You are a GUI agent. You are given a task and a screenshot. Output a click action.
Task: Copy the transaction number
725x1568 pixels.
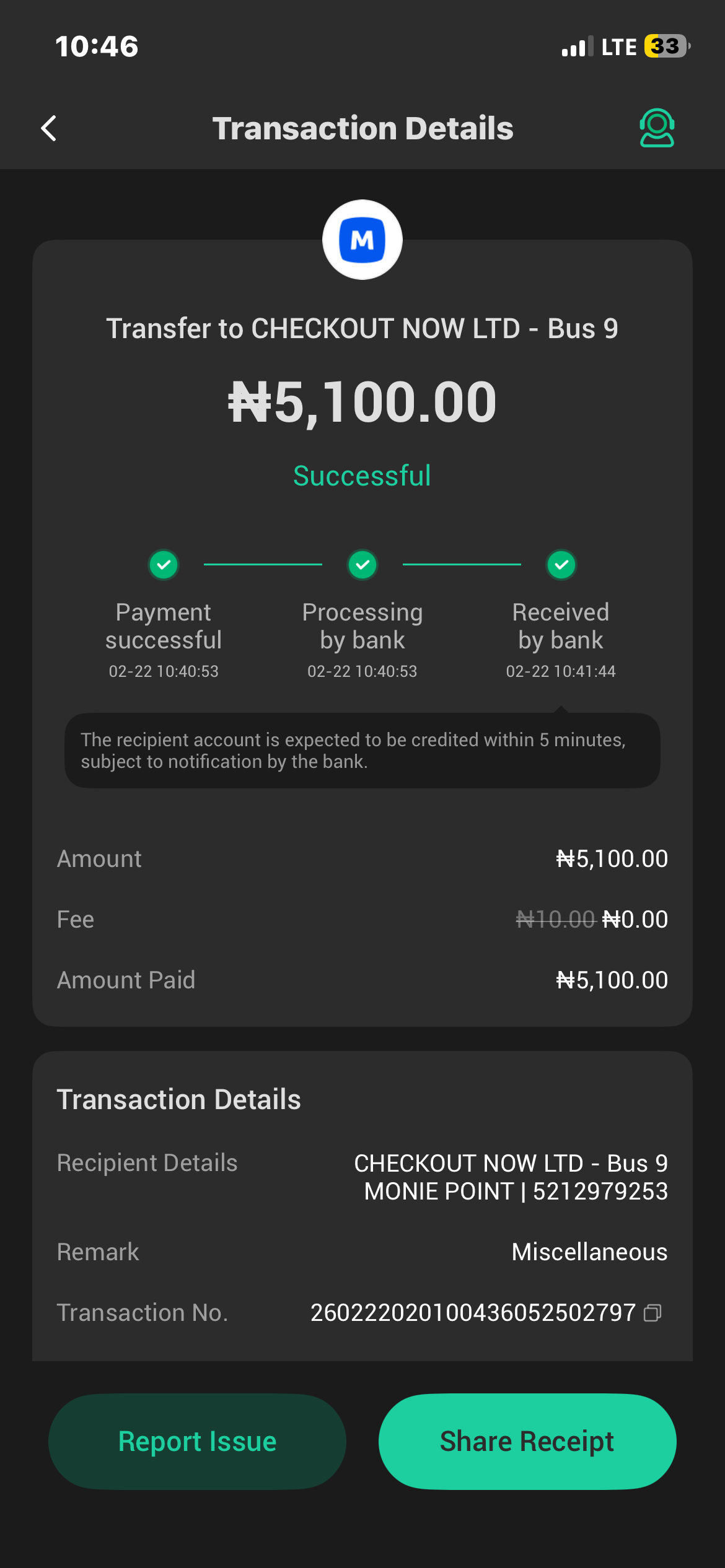point(652,1313)
